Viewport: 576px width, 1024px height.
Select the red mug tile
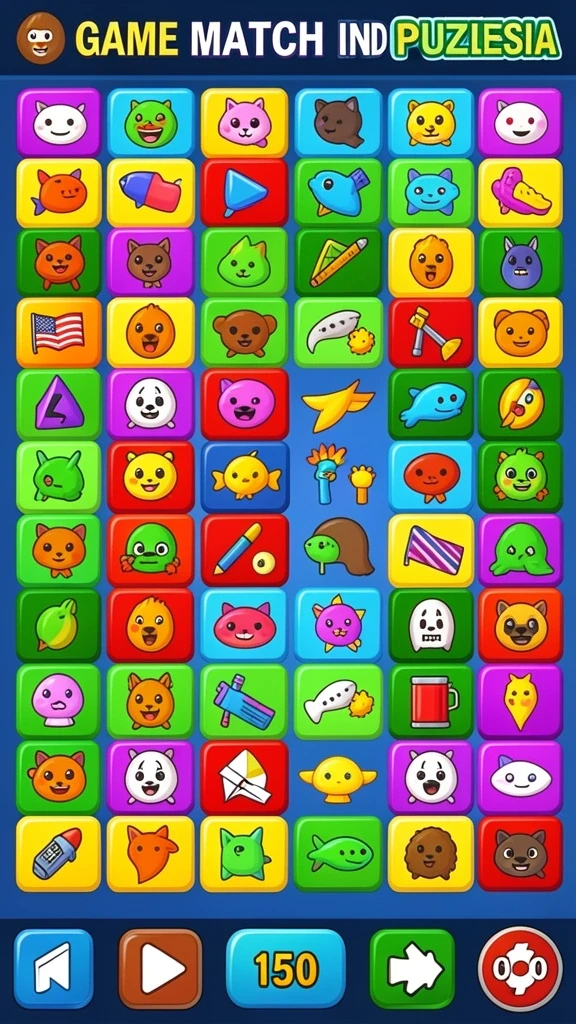point(431,701)
